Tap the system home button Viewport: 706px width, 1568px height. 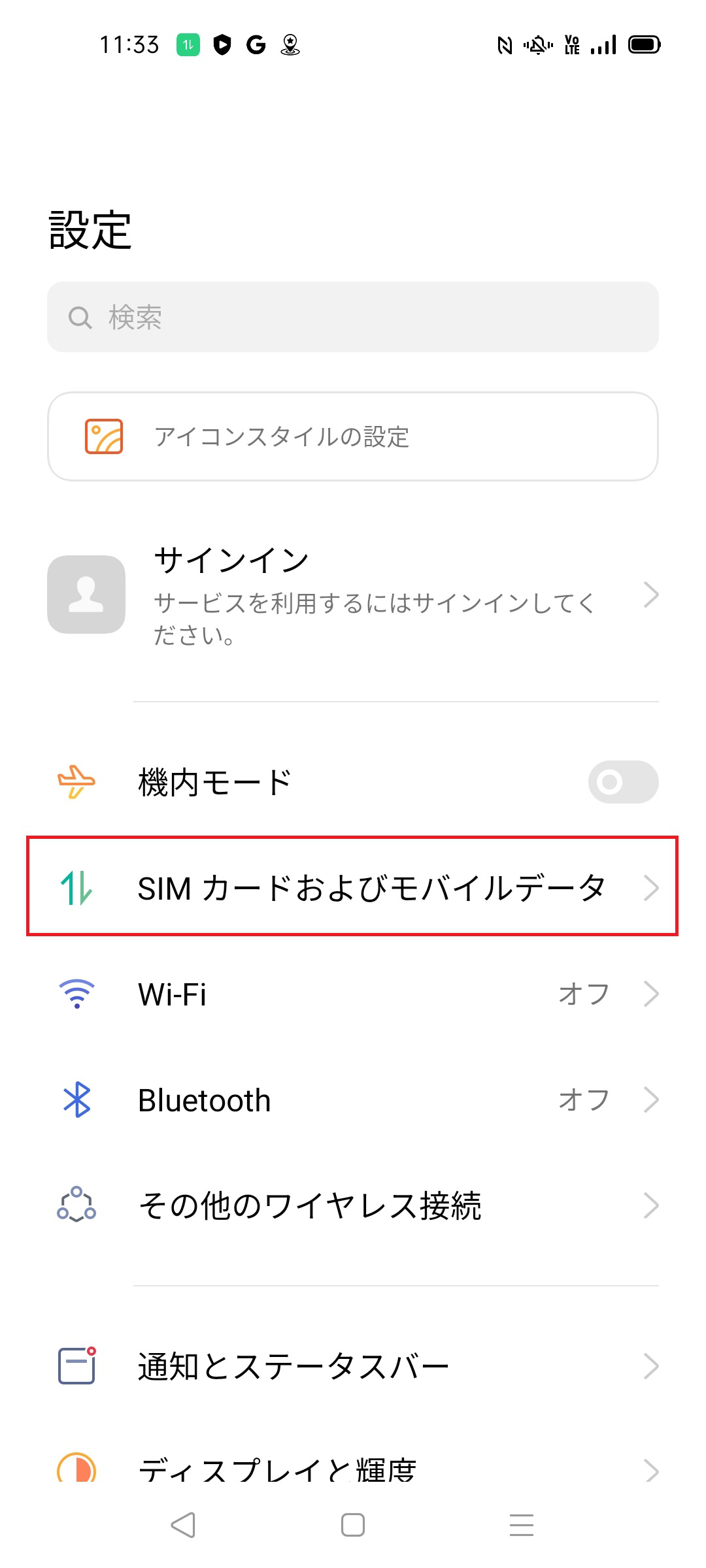coord(353,1525)
